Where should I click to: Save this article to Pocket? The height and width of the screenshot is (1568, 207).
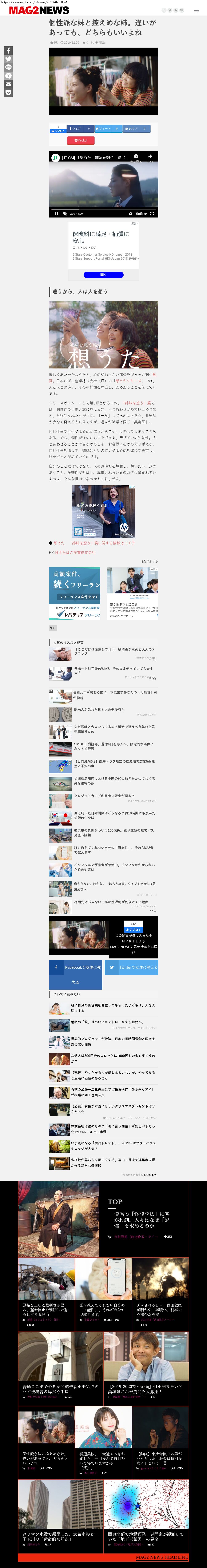pos(81,140)
